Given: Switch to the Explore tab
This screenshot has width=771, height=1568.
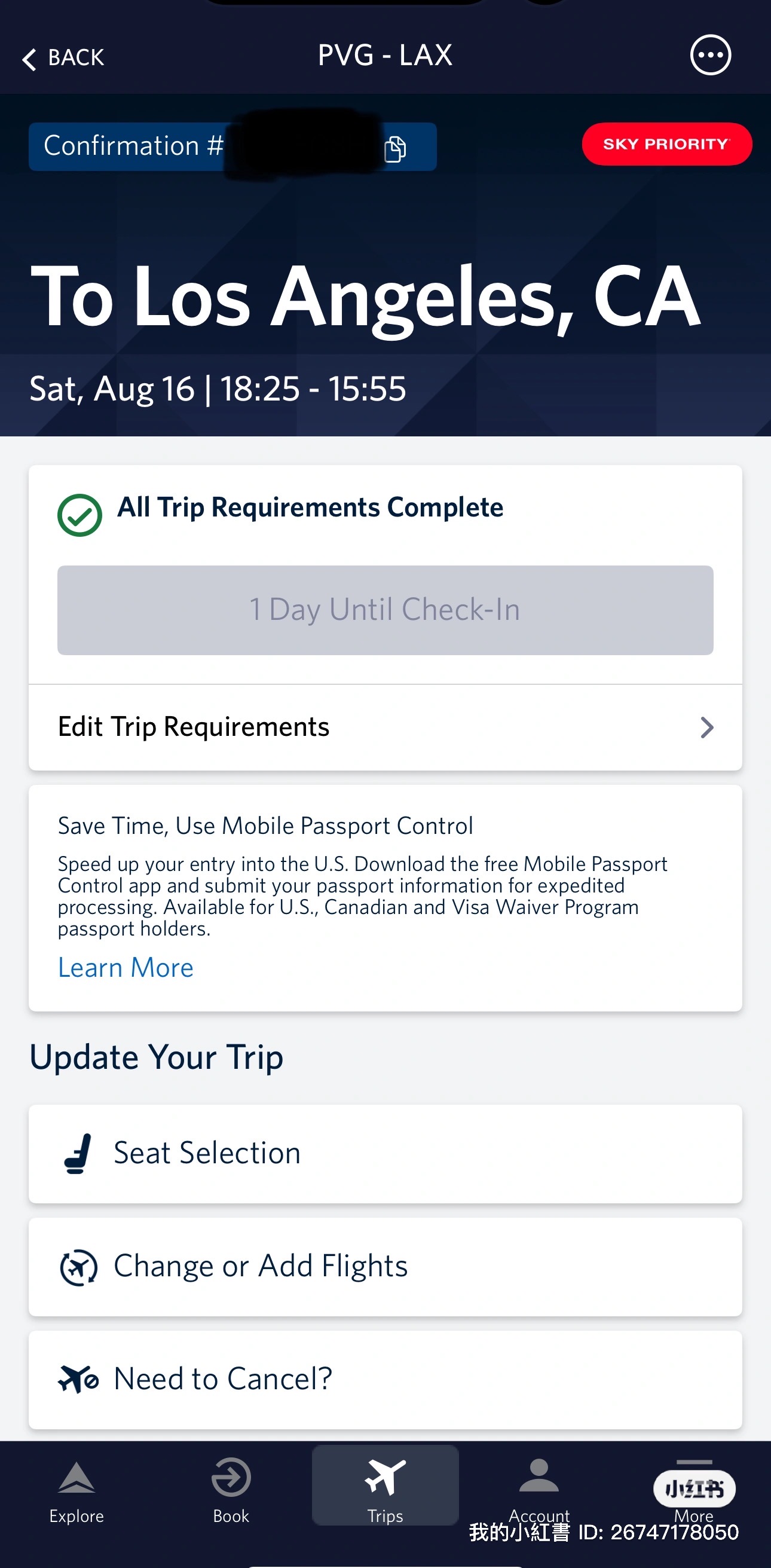Looking at the screenshot, I should (77, 1491).
